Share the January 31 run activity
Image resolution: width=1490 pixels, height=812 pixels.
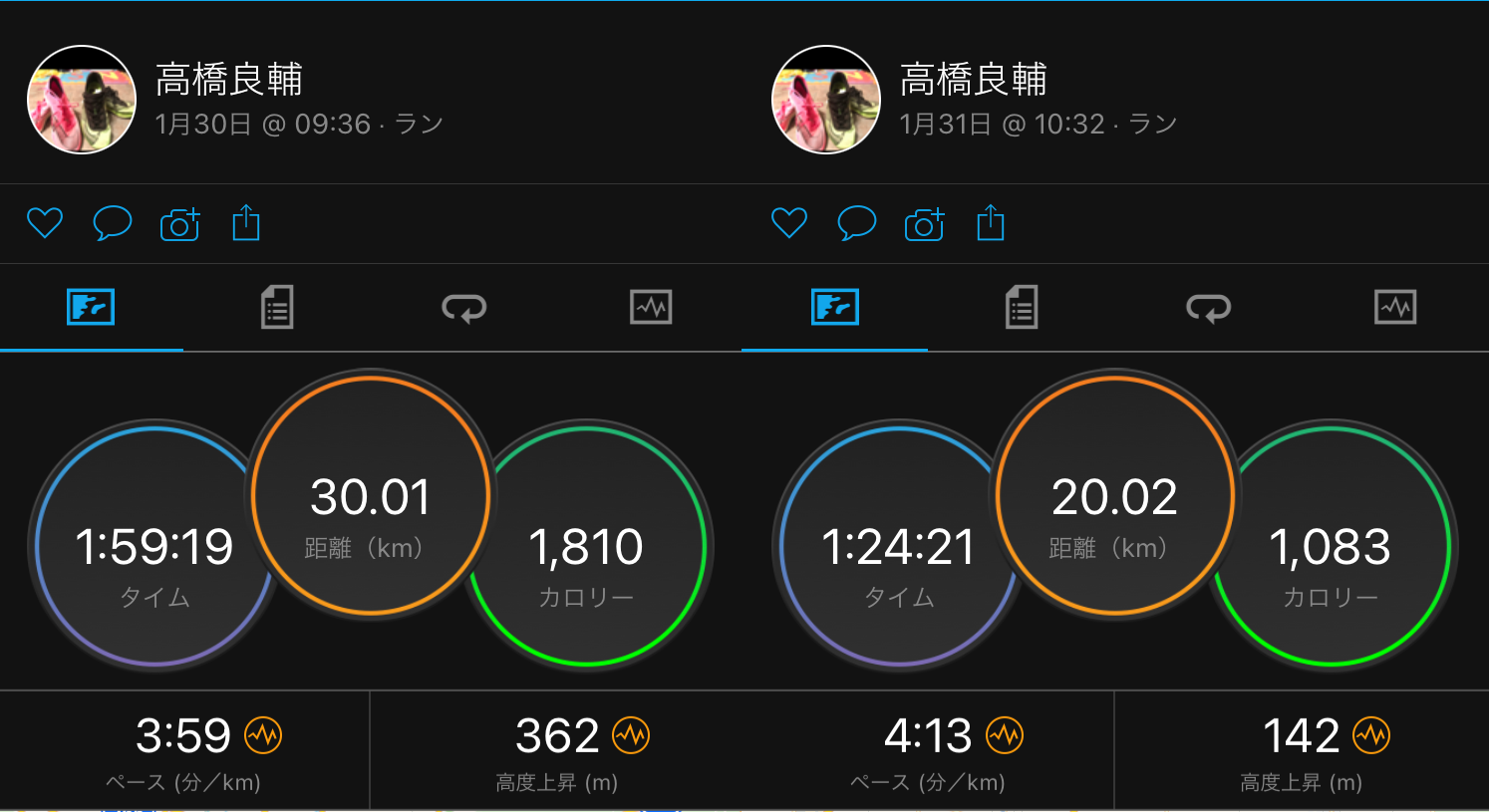[x=991, y=223]
